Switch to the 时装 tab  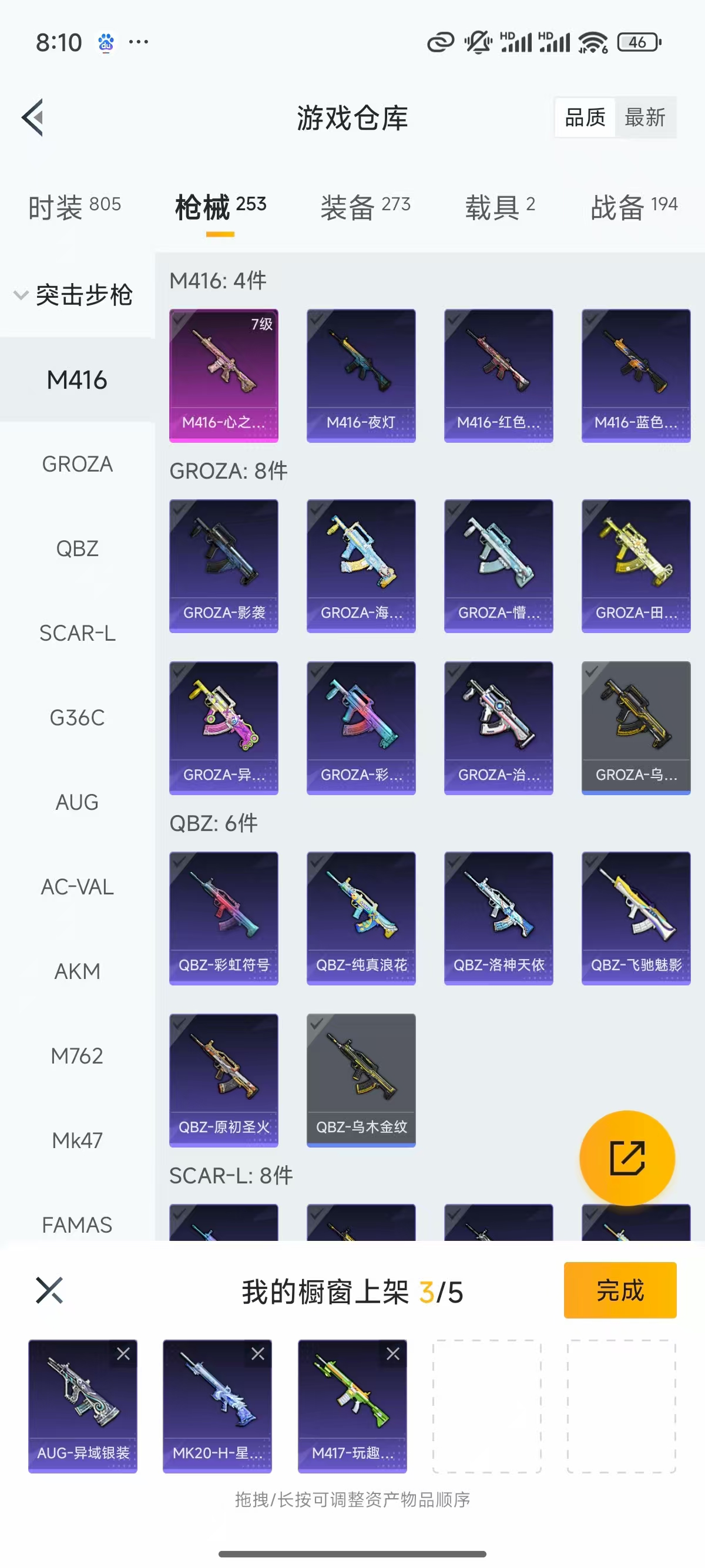tap(74, 207)
